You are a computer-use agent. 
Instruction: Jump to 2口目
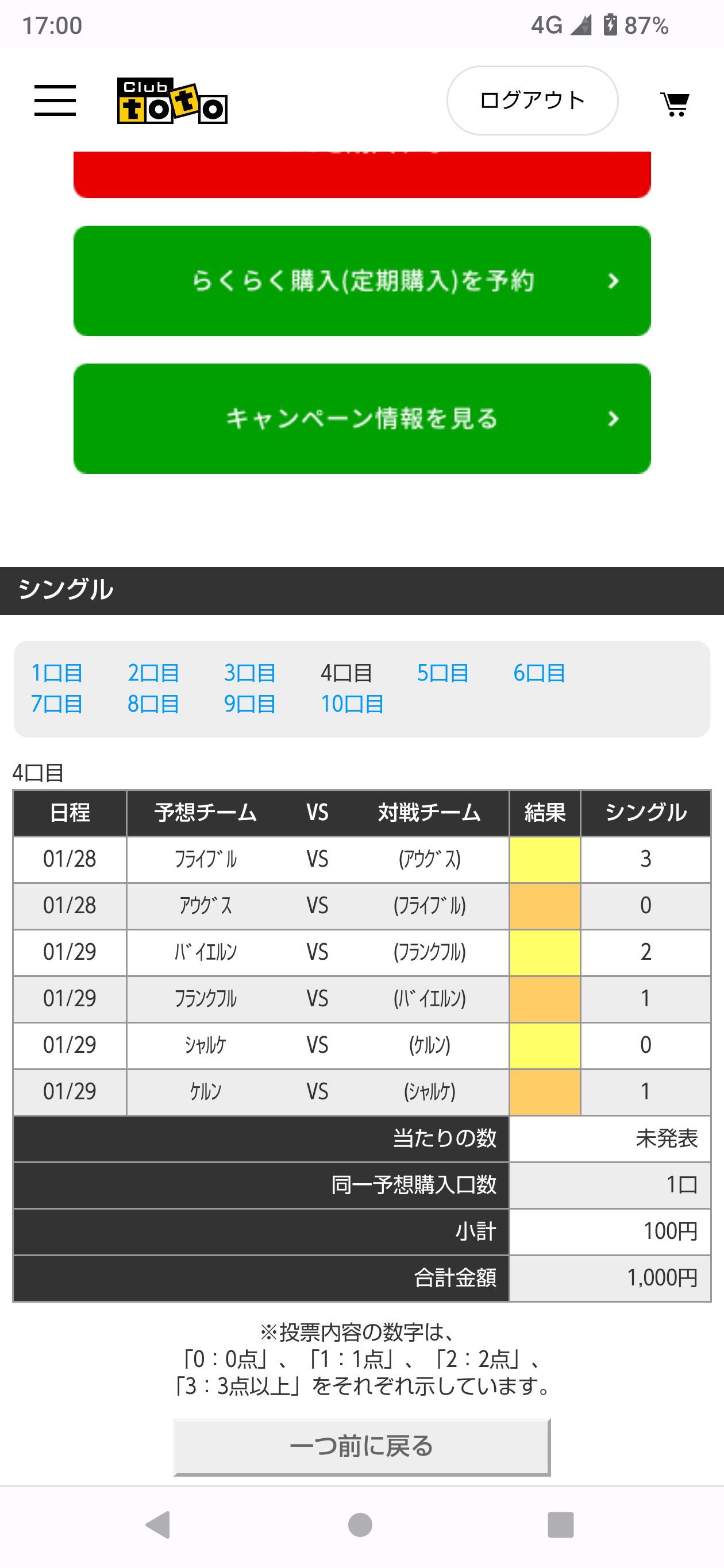pyautogui.click(x=153, y=673)
